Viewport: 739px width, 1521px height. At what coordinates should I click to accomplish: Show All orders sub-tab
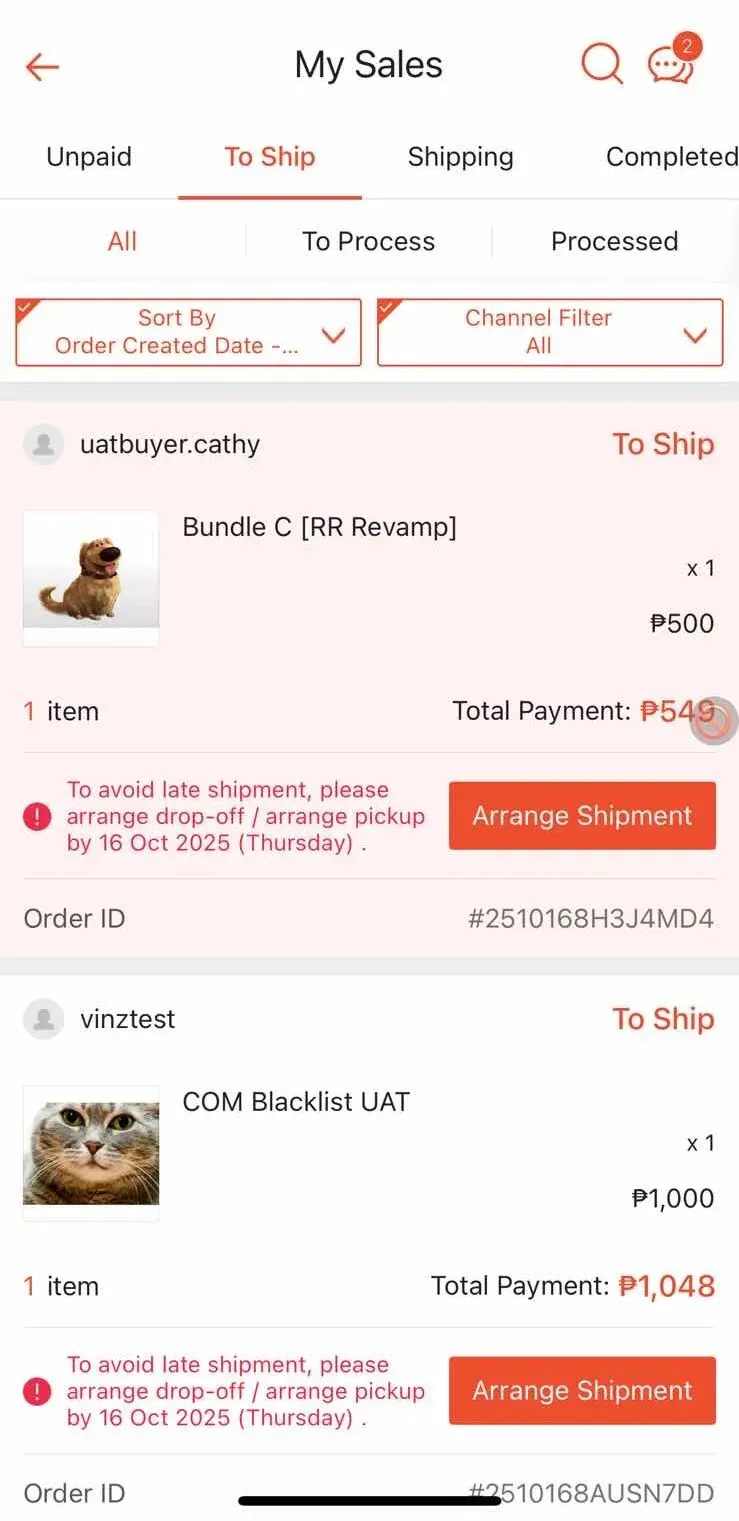[x=122, y=241]
